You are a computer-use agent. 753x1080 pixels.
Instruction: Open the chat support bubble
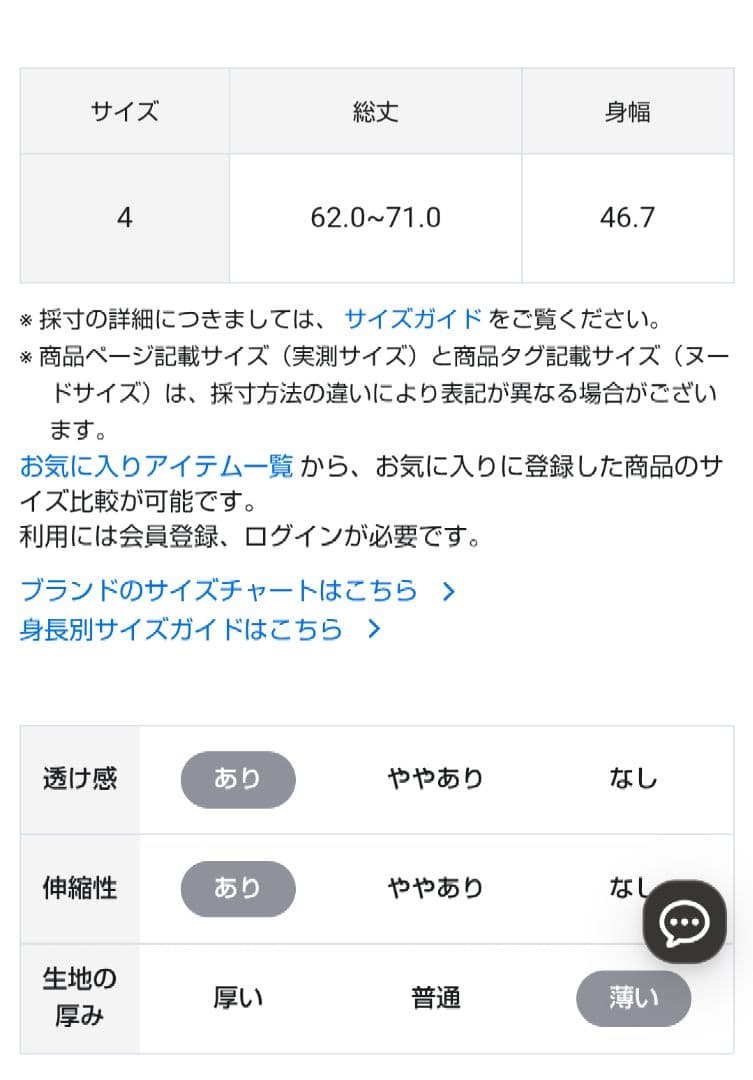(x=684, y=922)
